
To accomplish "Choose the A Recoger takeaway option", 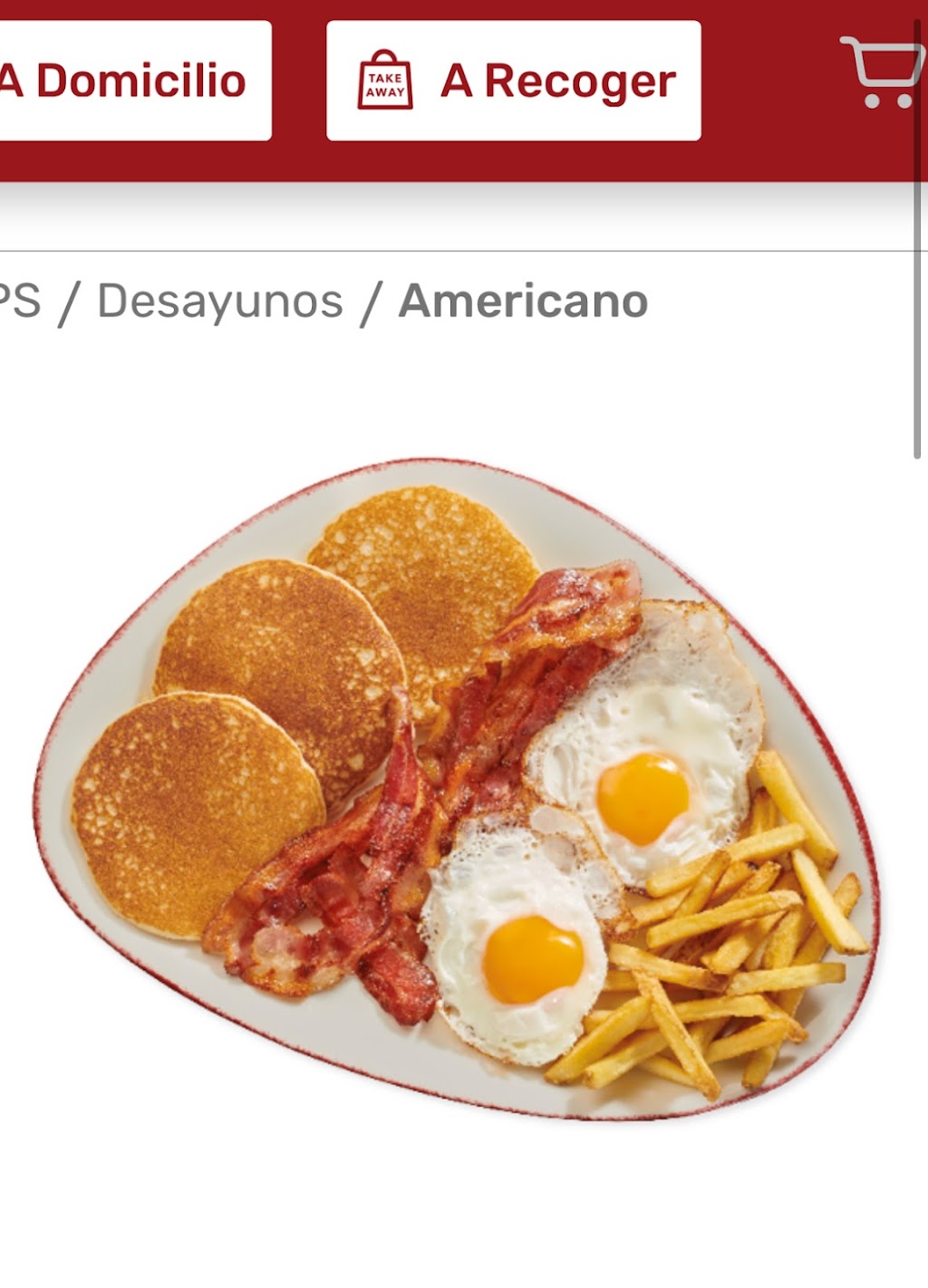I will pyautogui.click(x=514, y=81).
